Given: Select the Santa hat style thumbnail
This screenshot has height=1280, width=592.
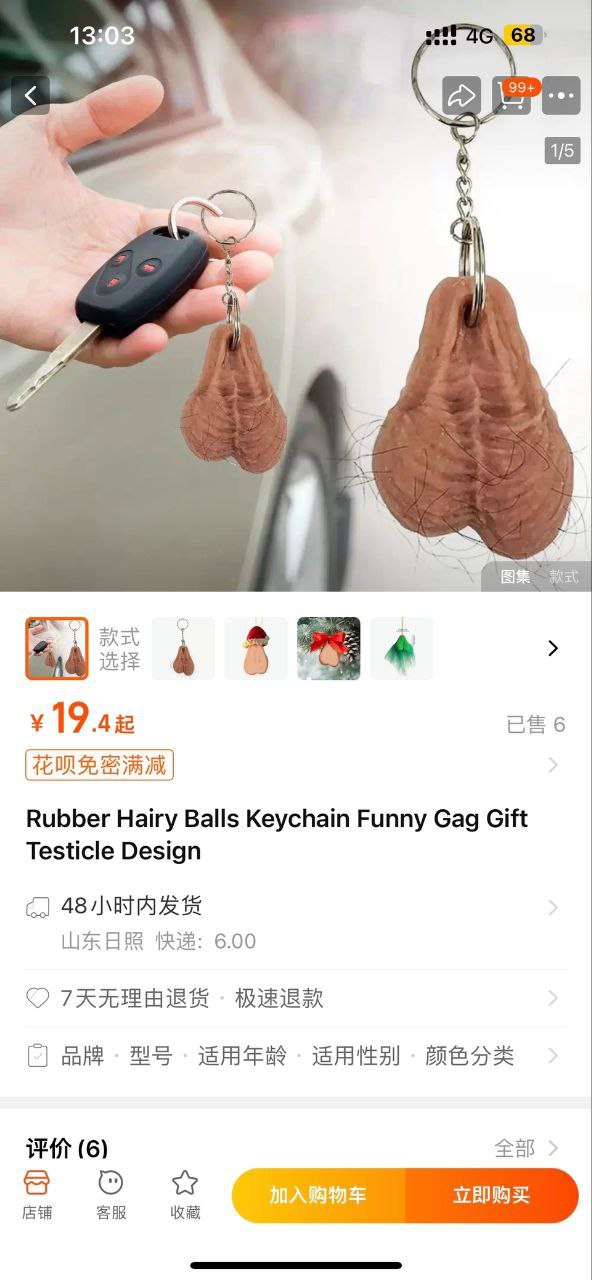Looking at the screenshot, I should pos(256,648).
